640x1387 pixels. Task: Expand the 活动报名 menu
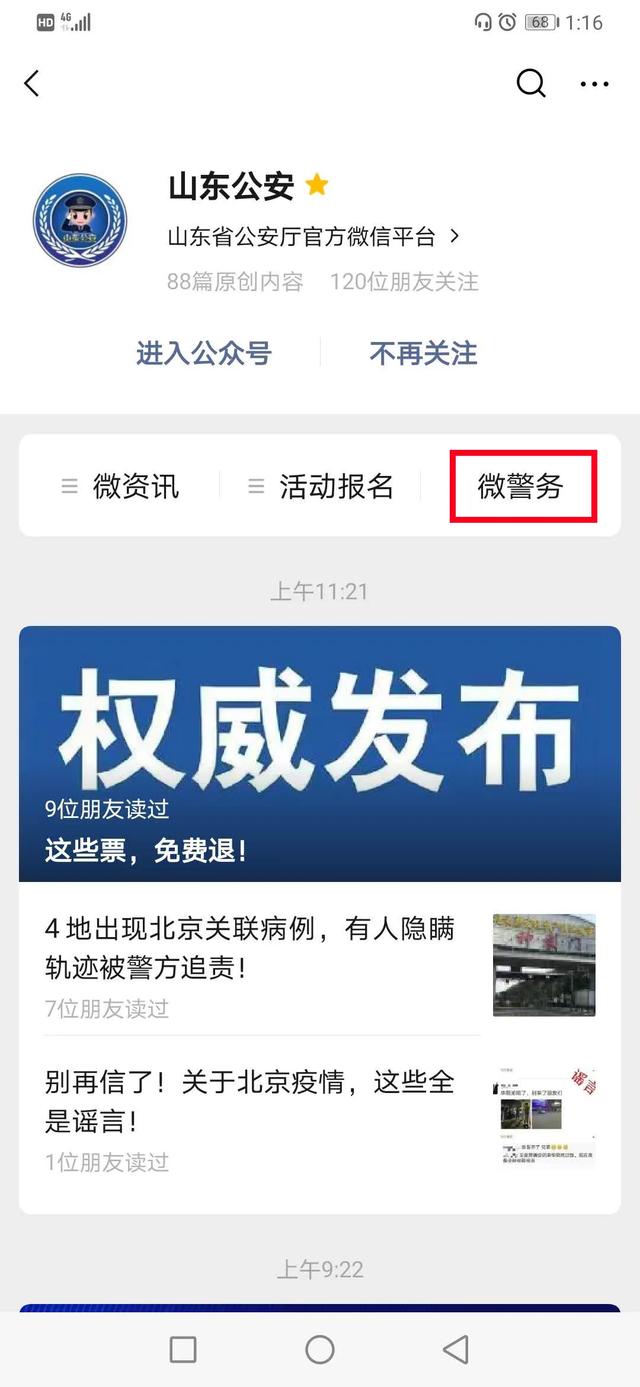pyautogui.click(x=322, y=487)
